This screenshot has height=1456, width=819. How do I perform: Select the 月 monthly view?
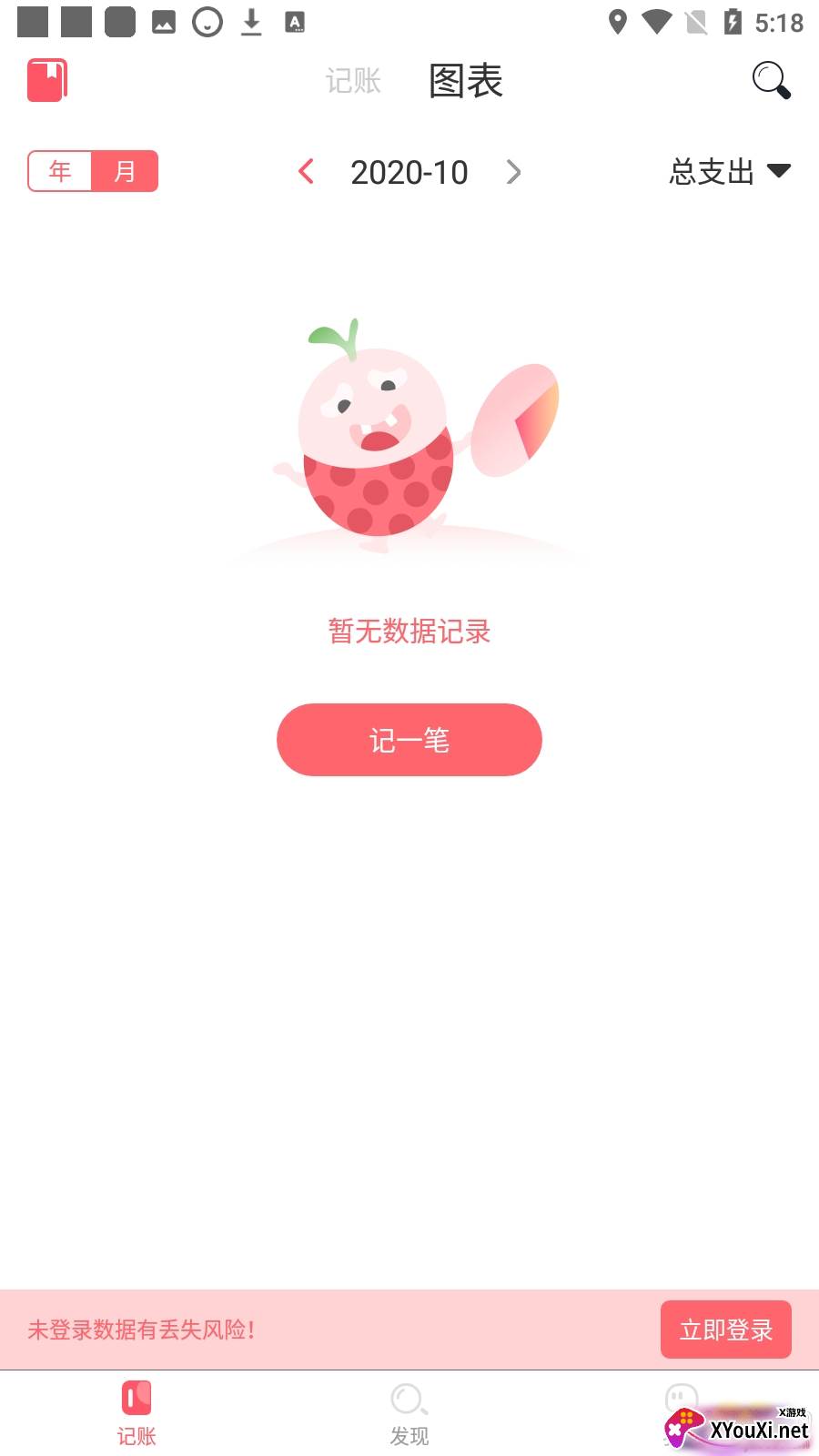[125, 171]
